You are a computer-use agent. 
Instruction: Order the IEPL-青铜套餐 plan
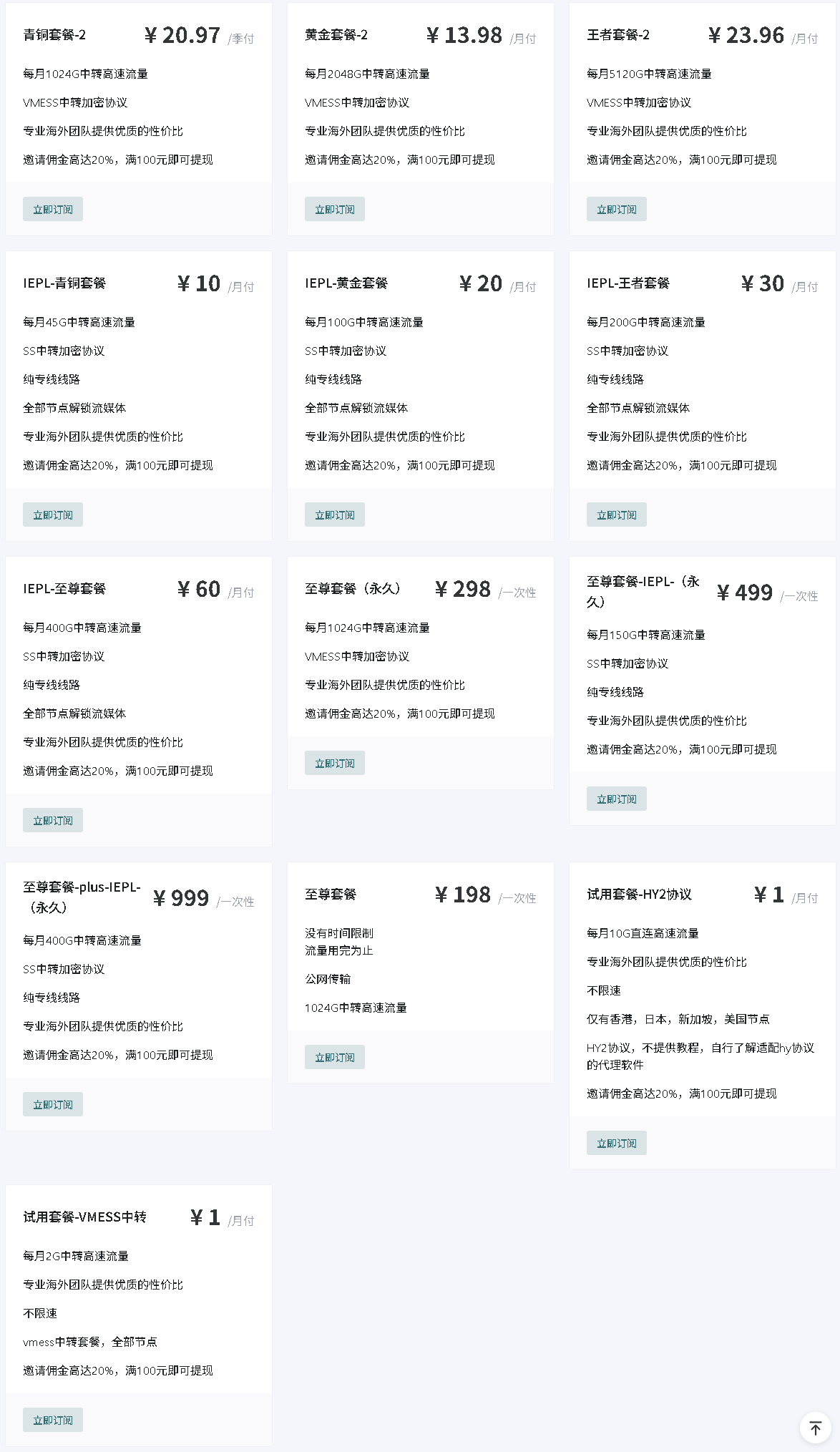tap(53, 515)
